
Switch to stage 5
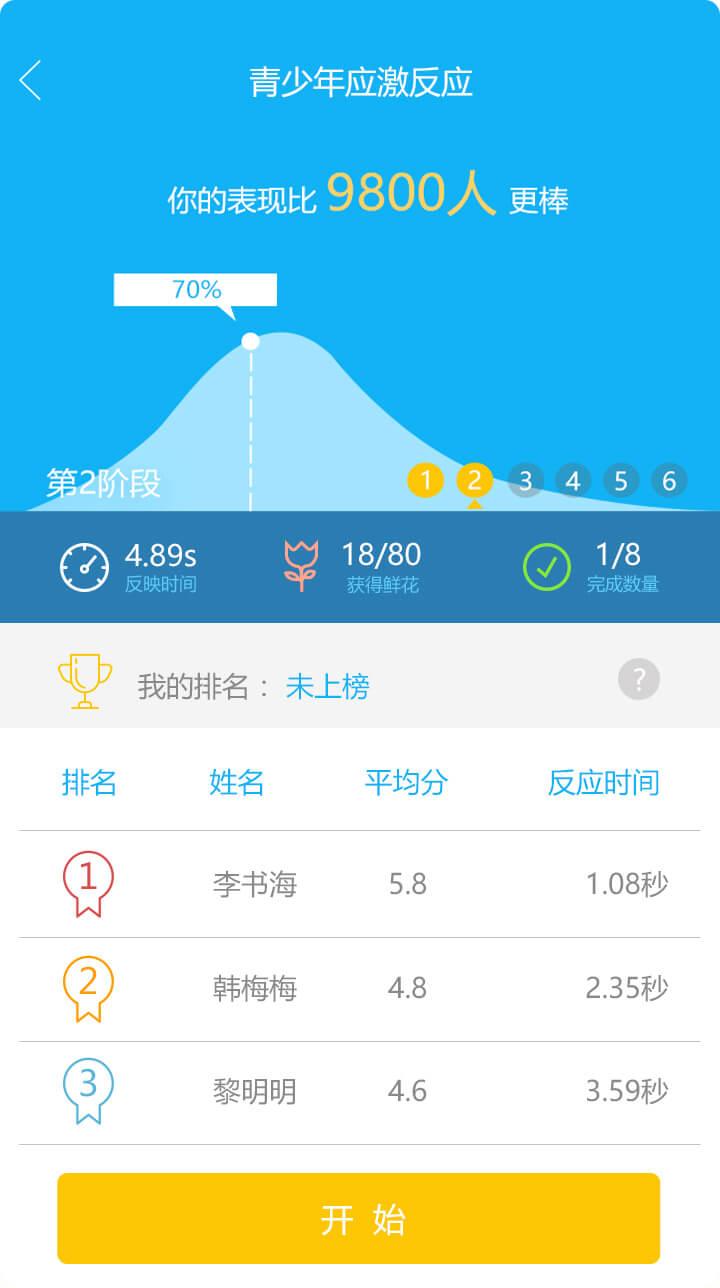click(621, 481)
